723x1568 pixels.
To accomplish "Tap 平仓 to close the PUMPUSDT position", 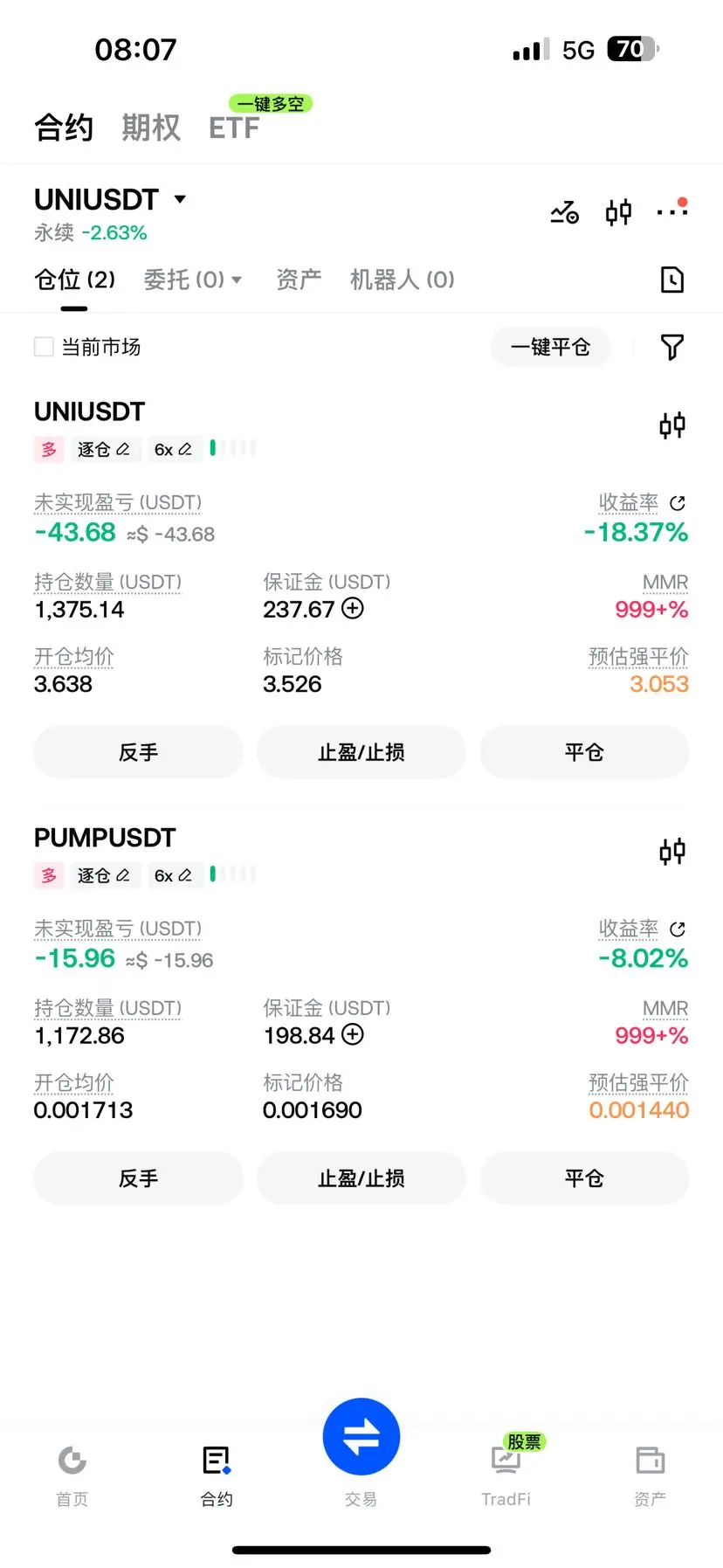I will click(x=584, y=1178).
